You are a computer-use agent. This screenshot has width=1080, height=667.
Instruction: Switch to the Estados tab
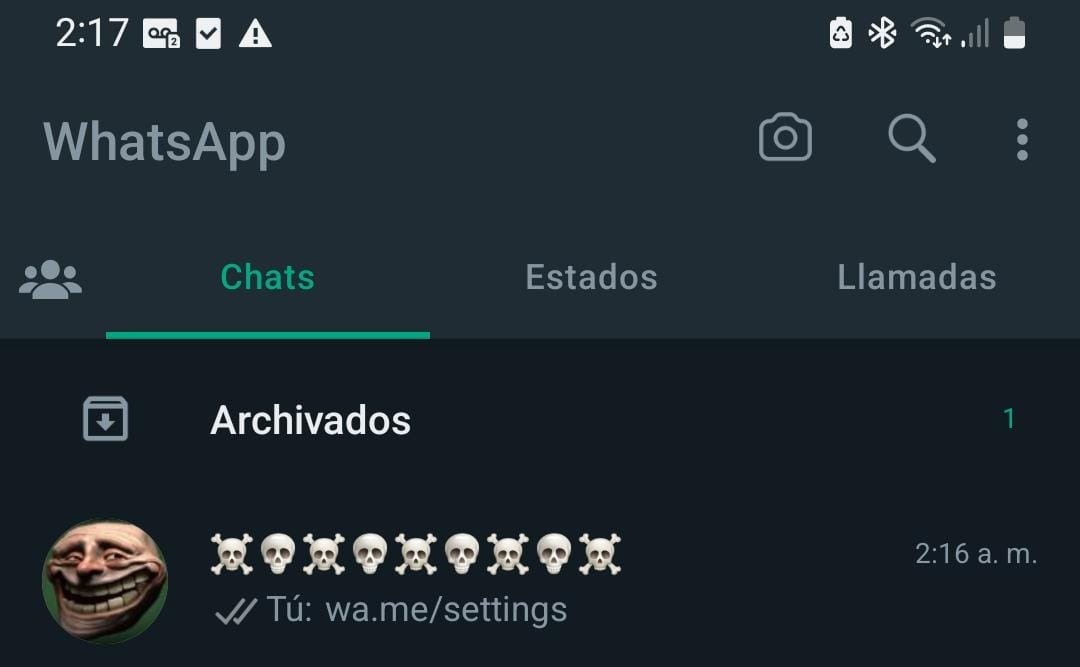coord(591,278)
